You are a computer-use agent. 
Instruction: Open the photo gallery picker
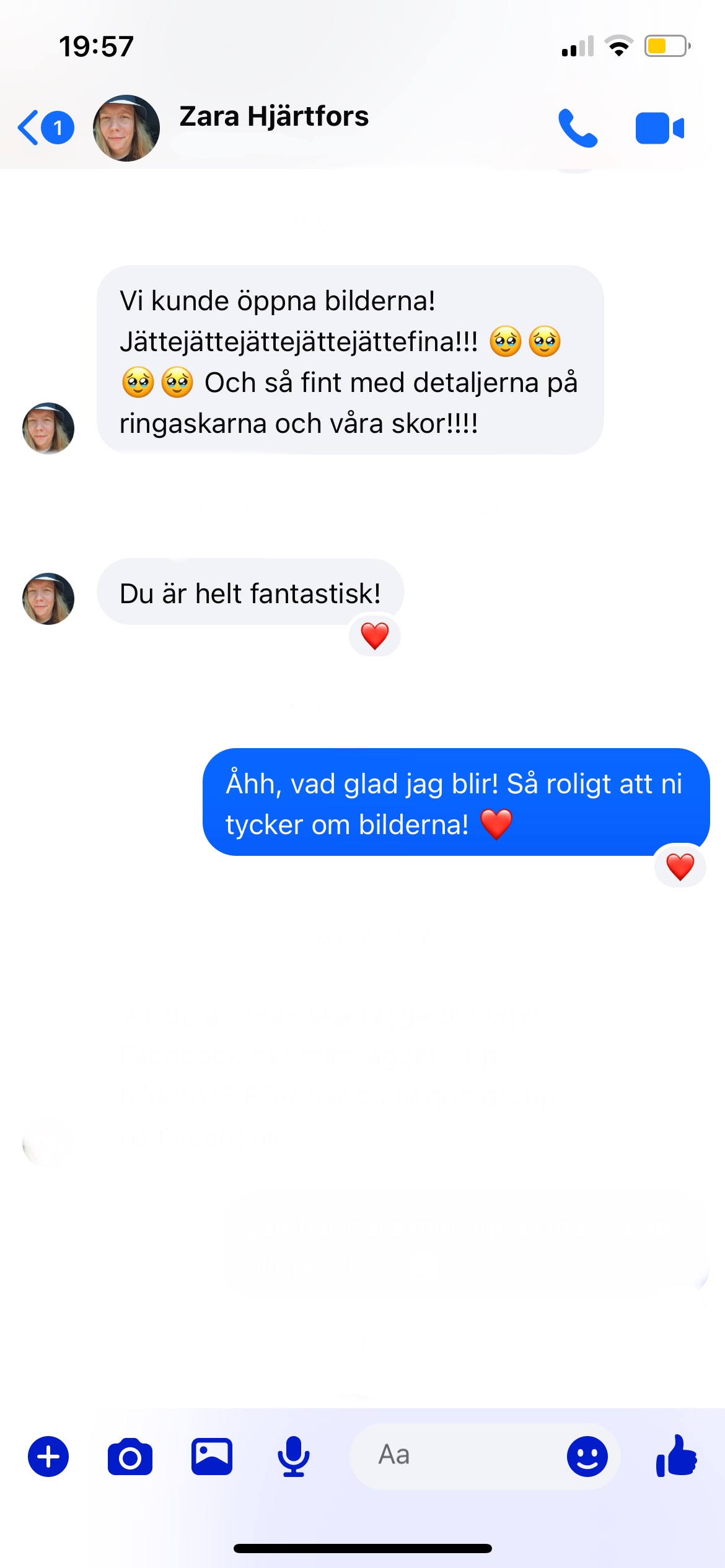click(212, 1456)
